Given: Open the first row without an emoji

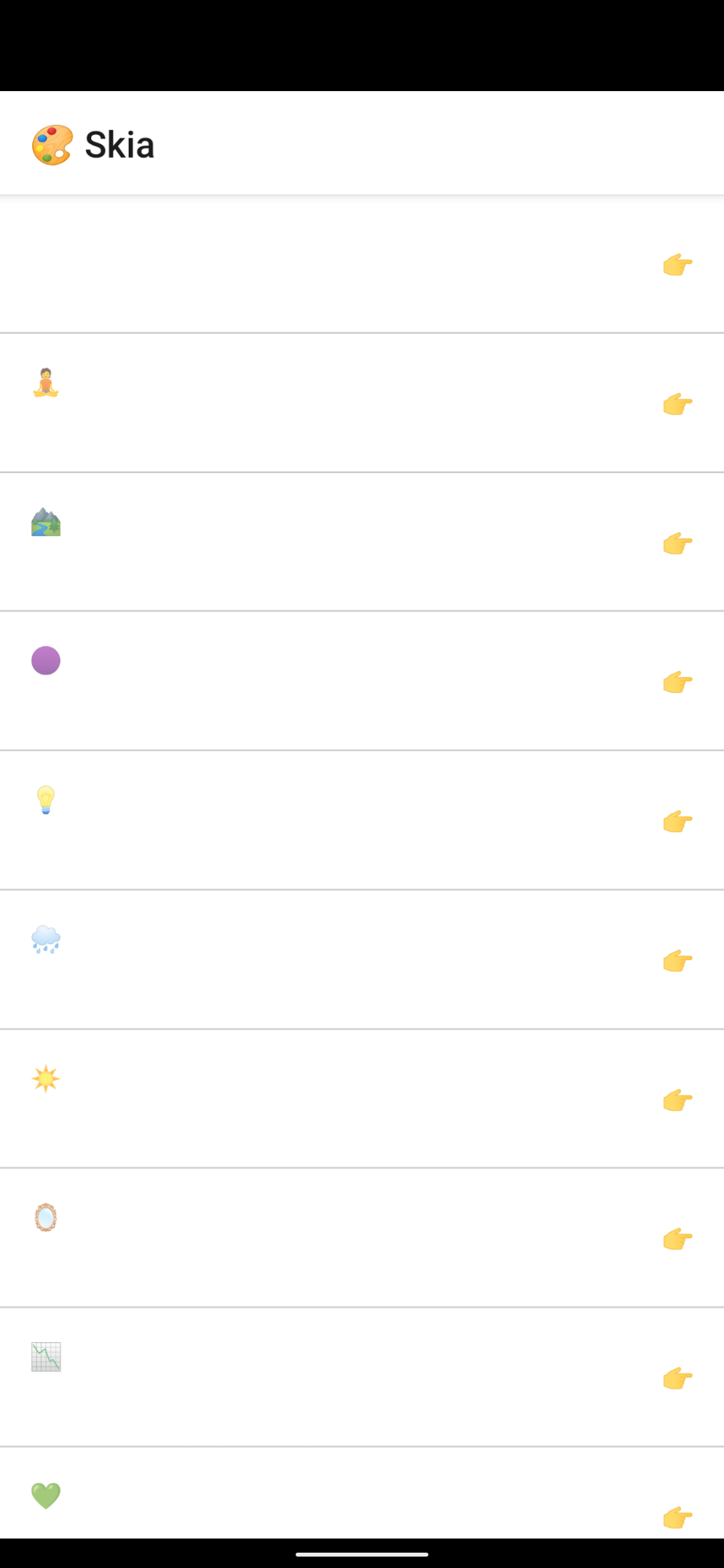Looking at the screenshot, I should (x=362, y=264).
